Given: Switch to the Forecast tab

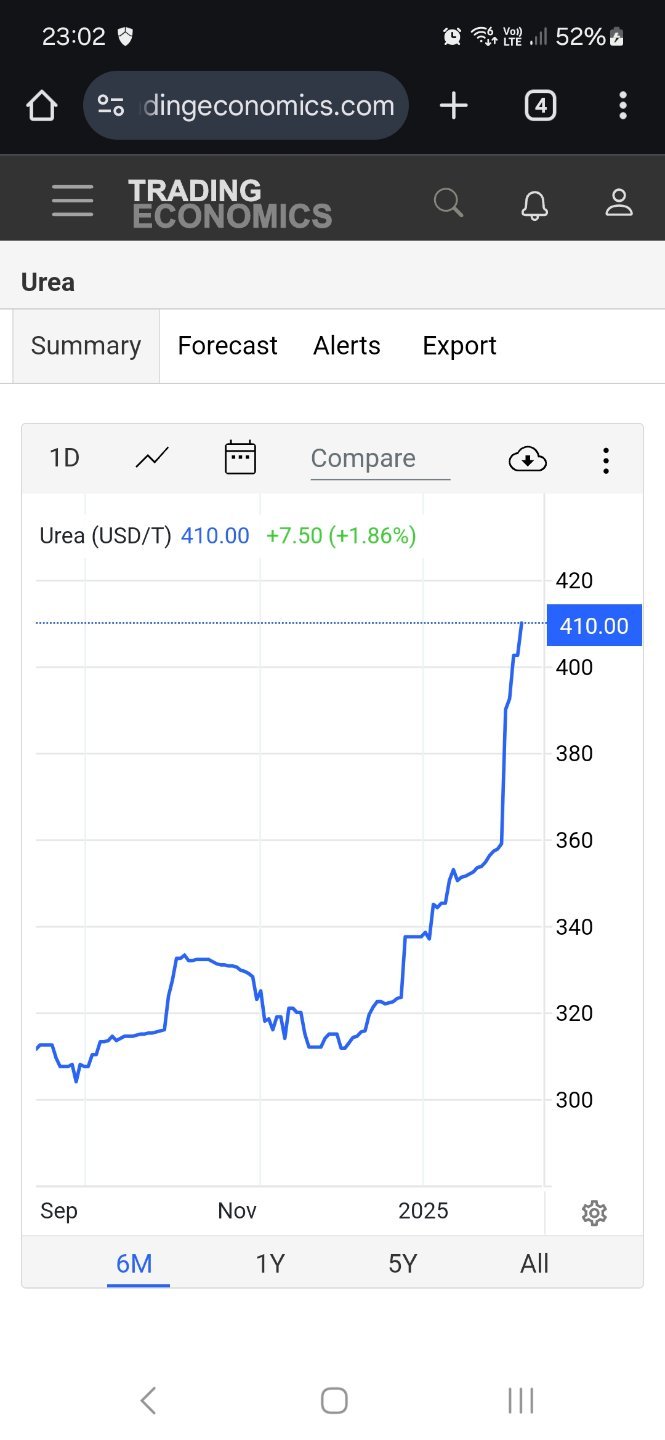Looking at the screenshot, I should point(227,346).
